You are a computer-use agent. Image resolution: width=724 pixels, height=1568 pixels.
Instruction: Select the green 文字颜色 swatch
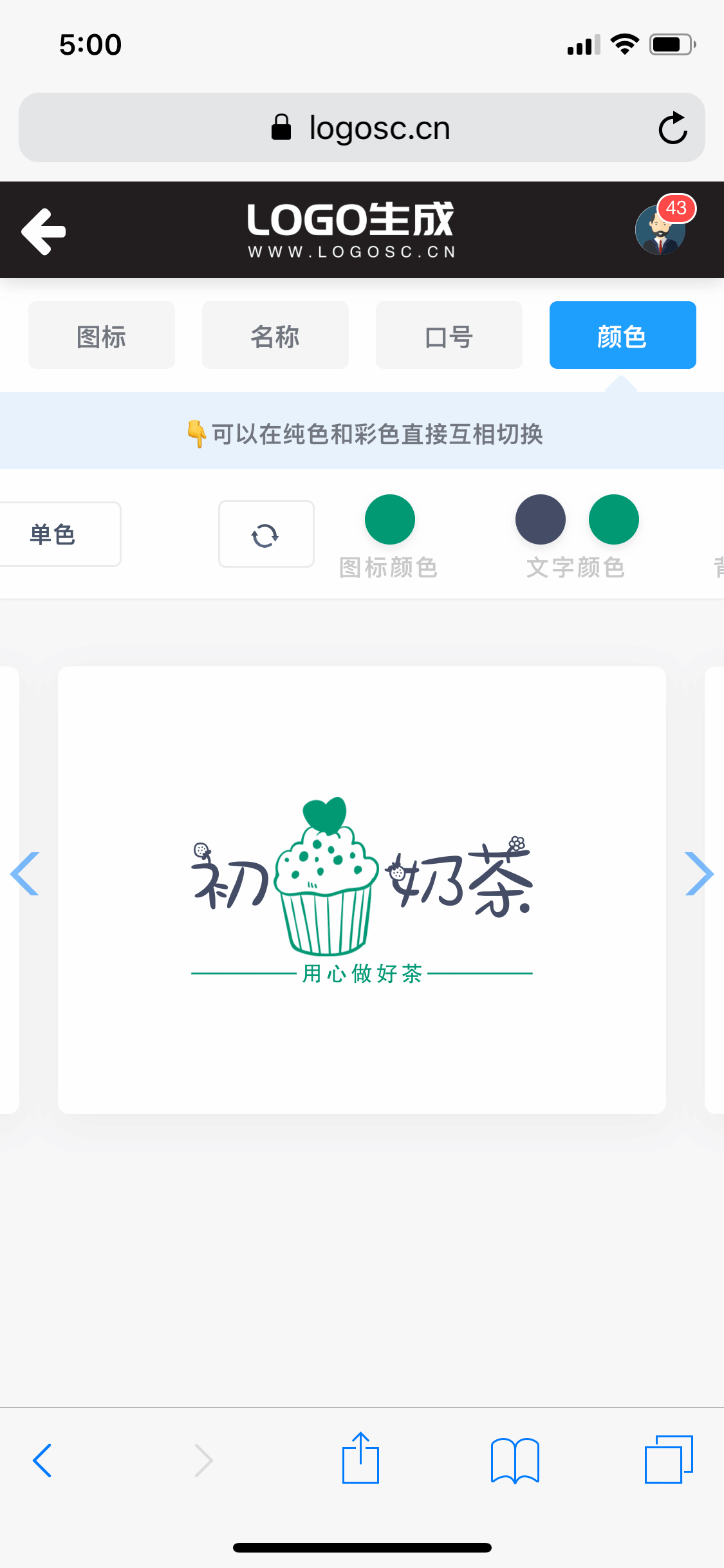[613, 519]
